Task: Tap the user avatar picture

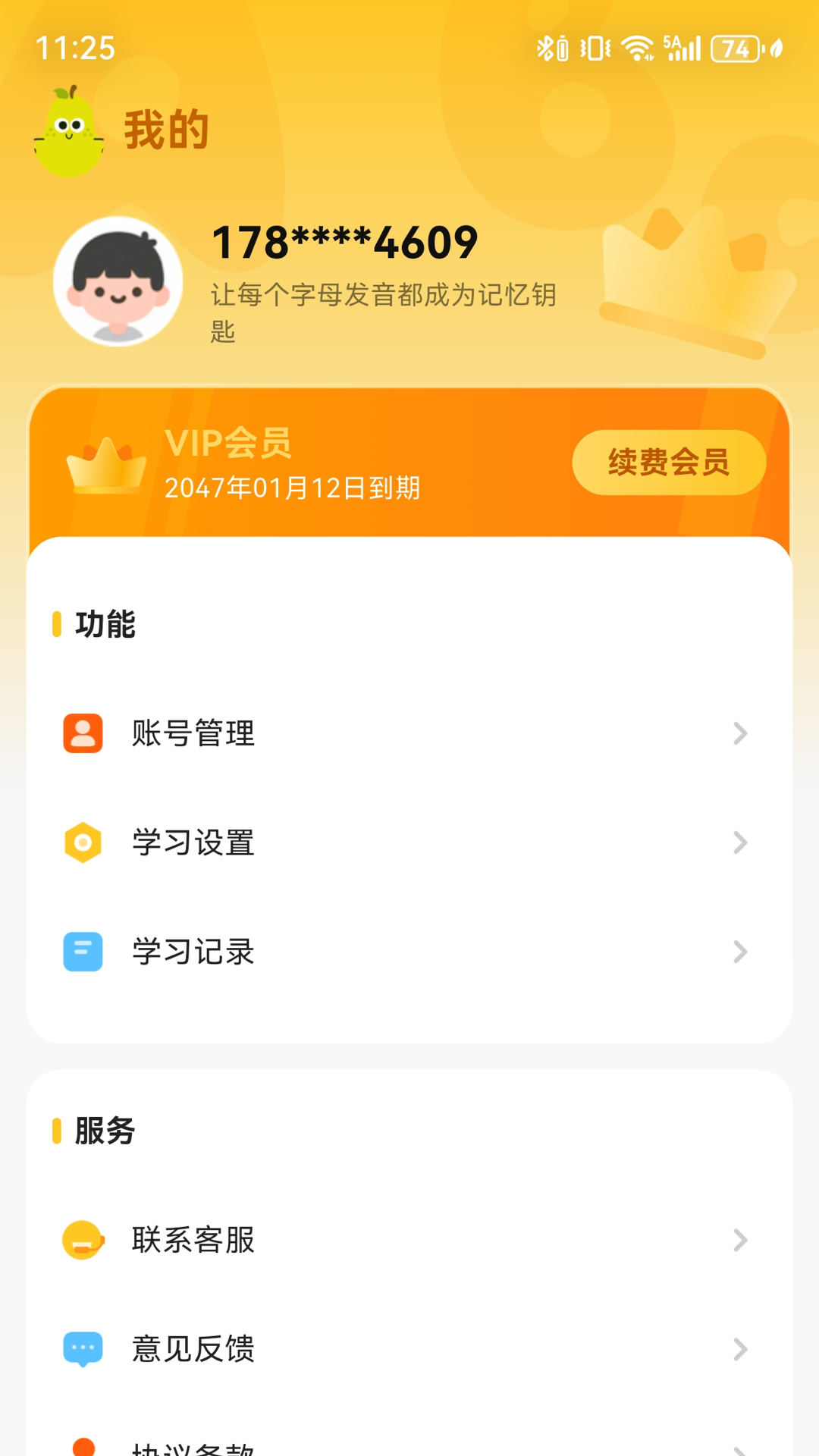Action: click(x=116, y=281)
